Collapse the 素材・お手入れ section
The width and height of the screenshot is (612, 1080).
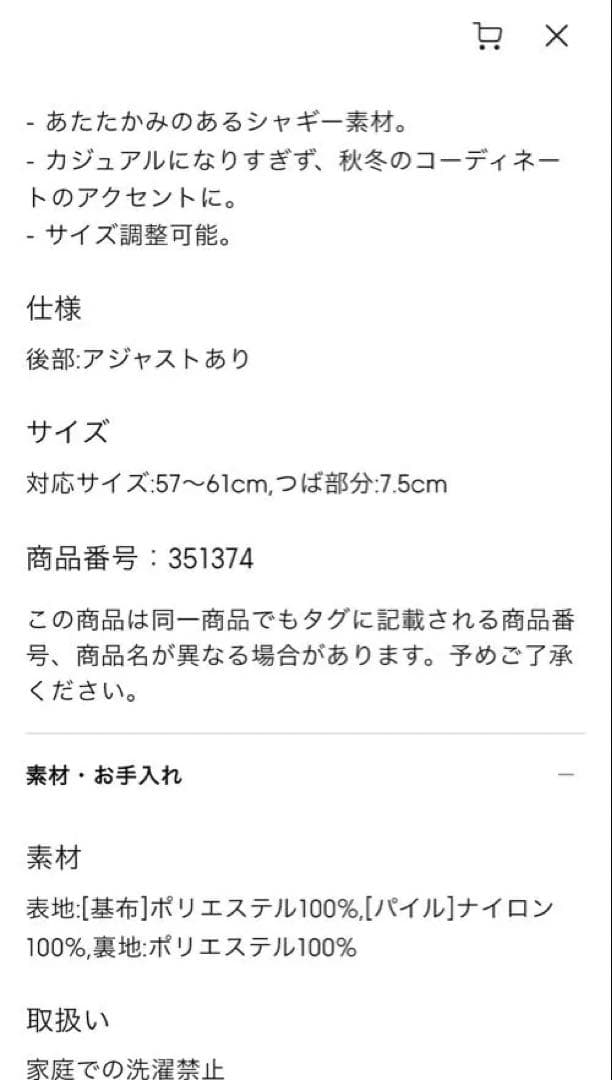tap(566, 775)
